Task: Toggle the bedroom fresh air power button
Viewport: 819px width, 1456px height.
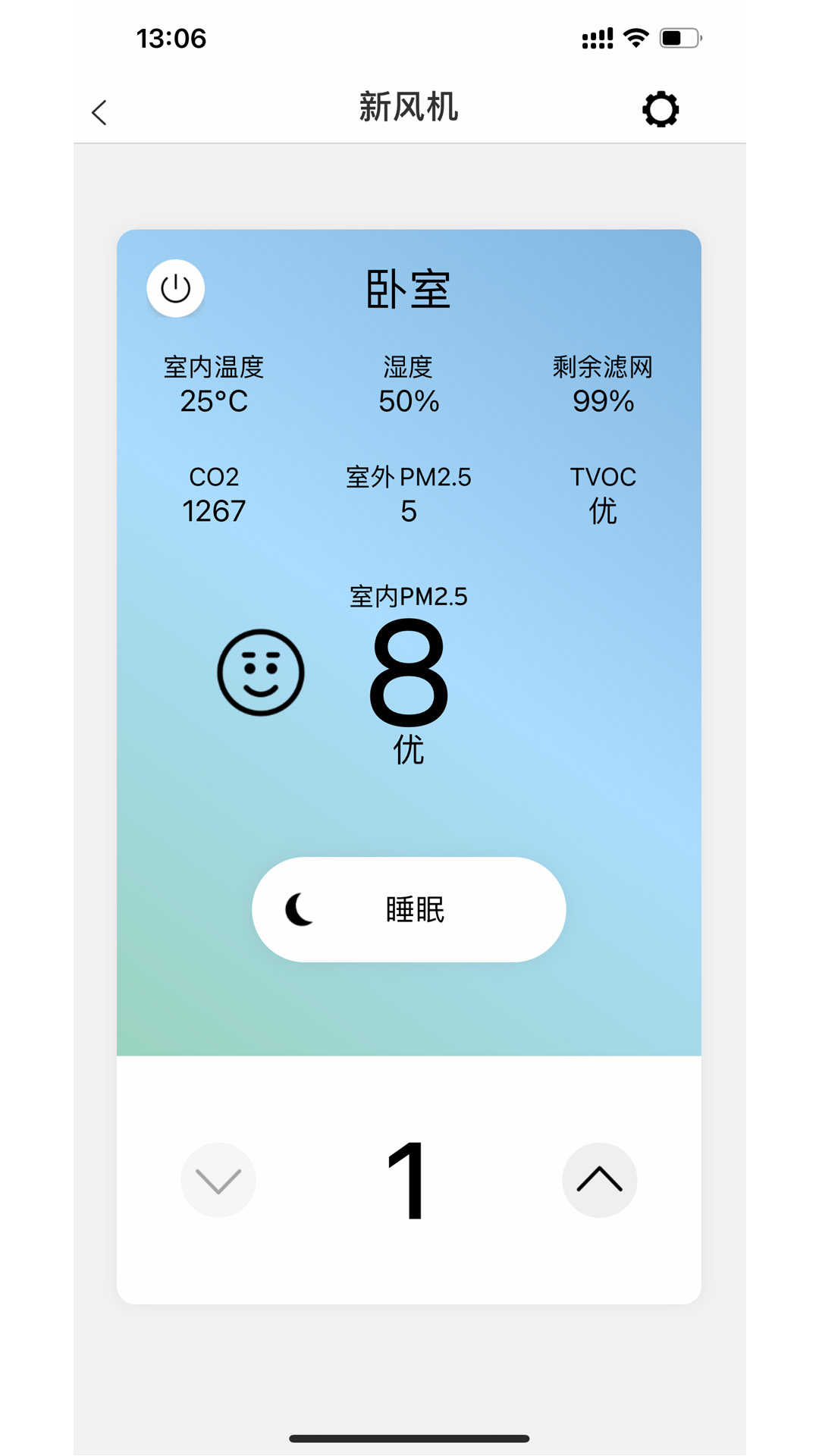Action: pyautogui.click(x=175, y=288)
